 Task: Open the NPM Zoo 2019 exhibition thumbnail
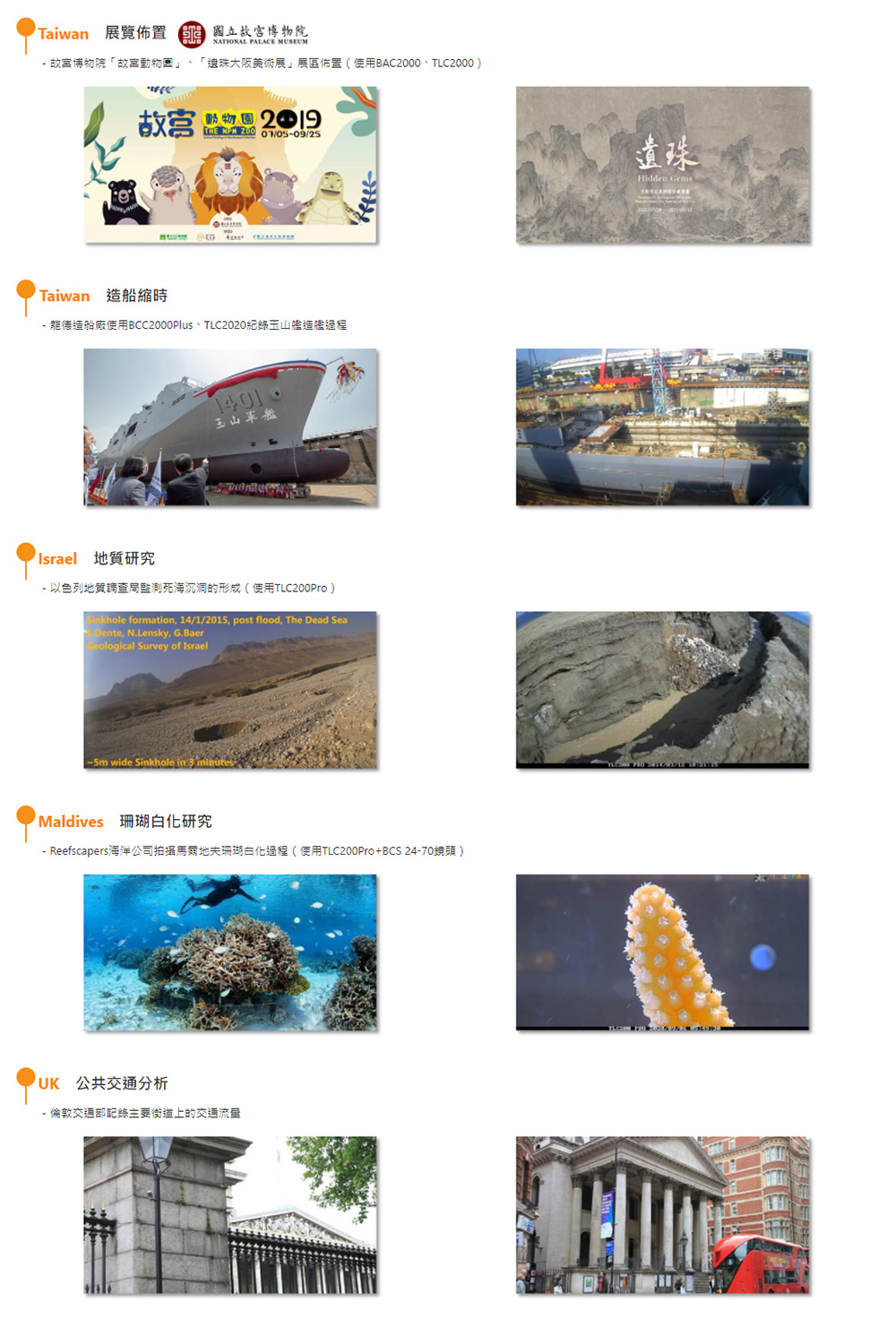coord(230,165)
